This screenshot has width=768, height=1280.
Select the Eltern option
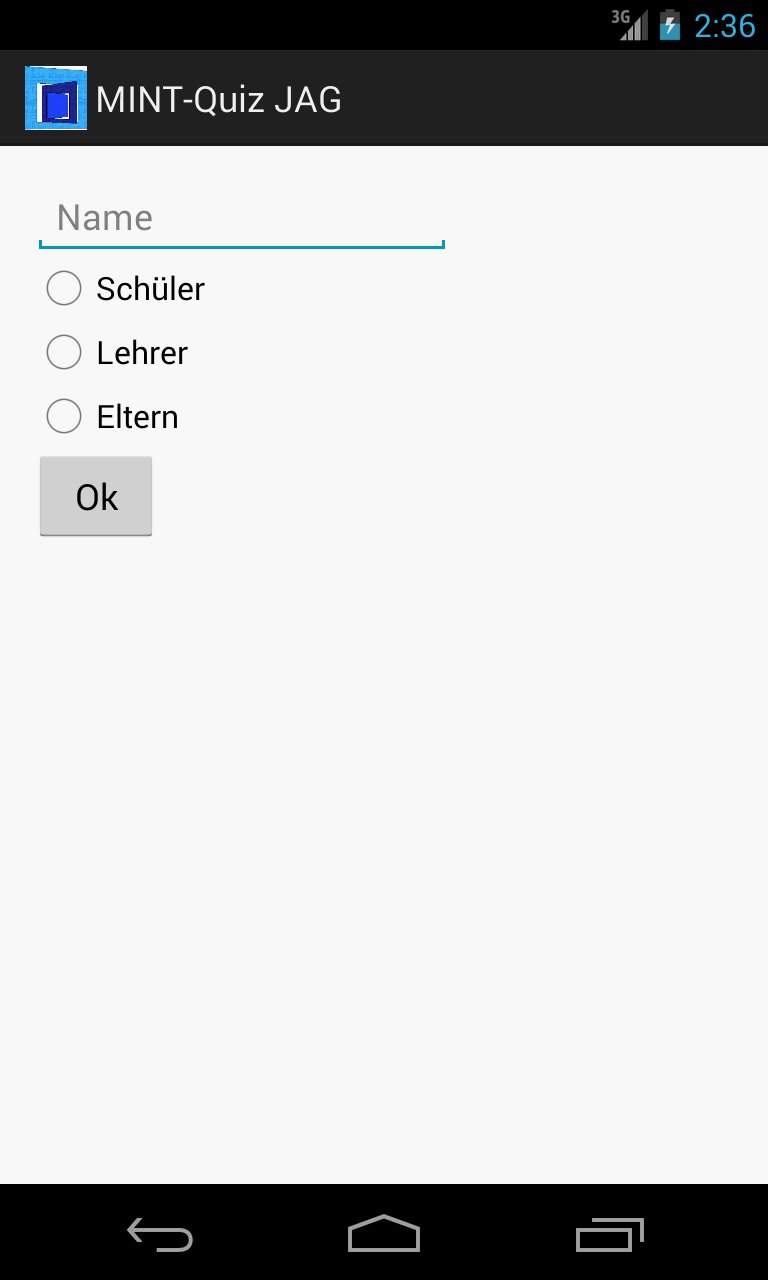tap(64, 416)
